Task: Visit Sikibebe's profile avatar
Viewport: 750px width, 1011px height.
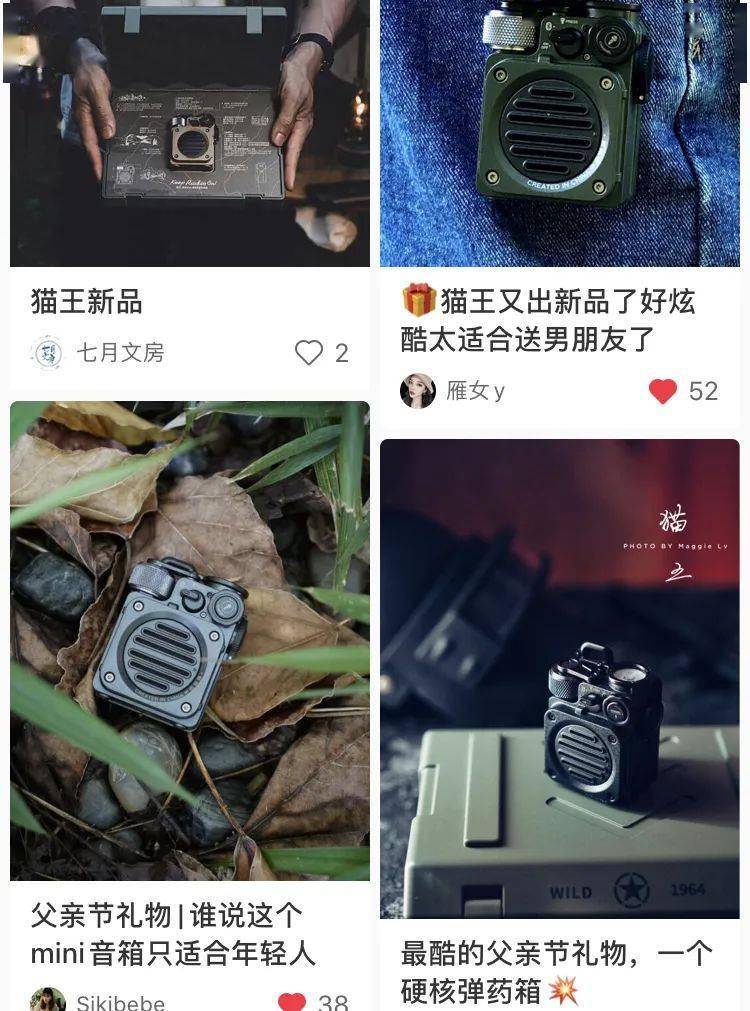Action: 46,1001
